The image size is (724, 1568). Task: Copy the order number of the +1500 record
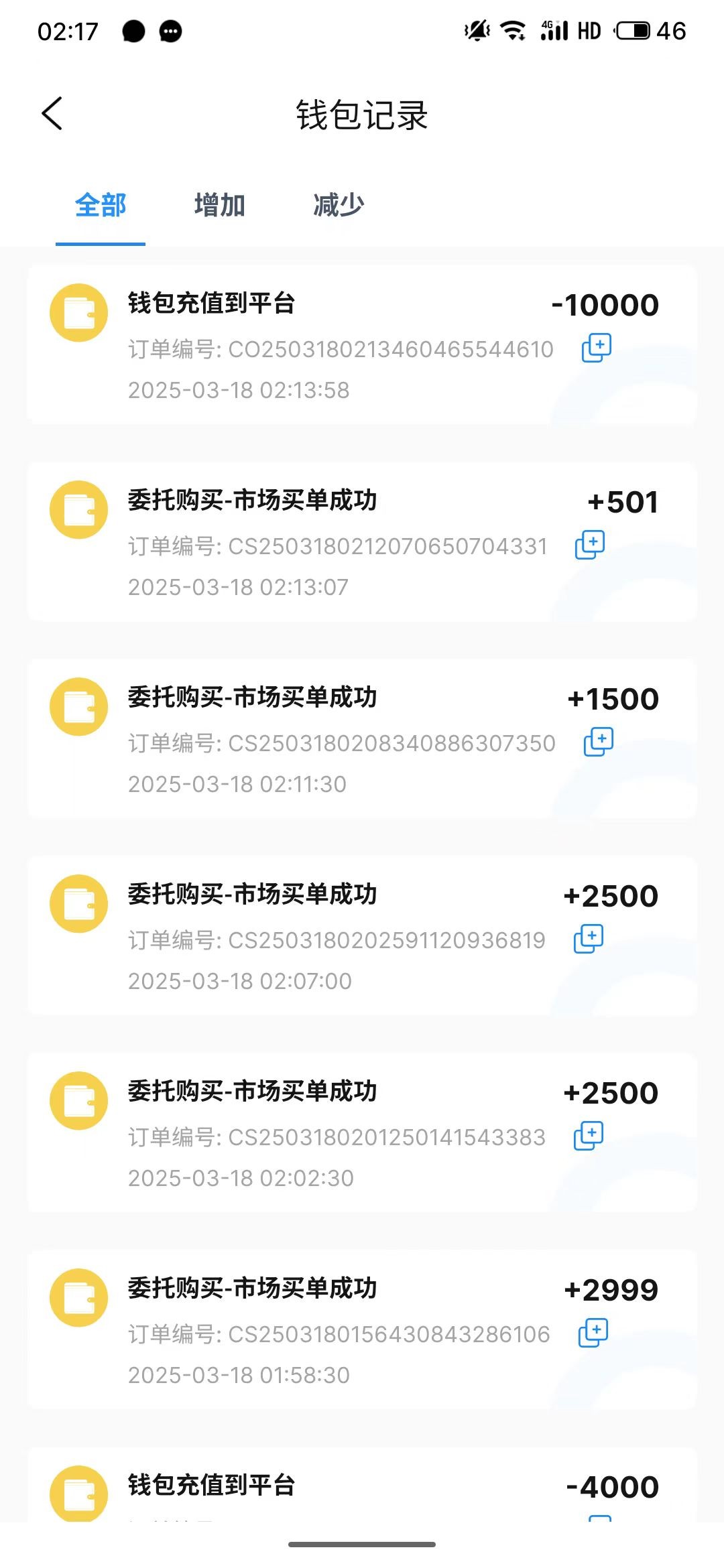[x=598, y=742]
